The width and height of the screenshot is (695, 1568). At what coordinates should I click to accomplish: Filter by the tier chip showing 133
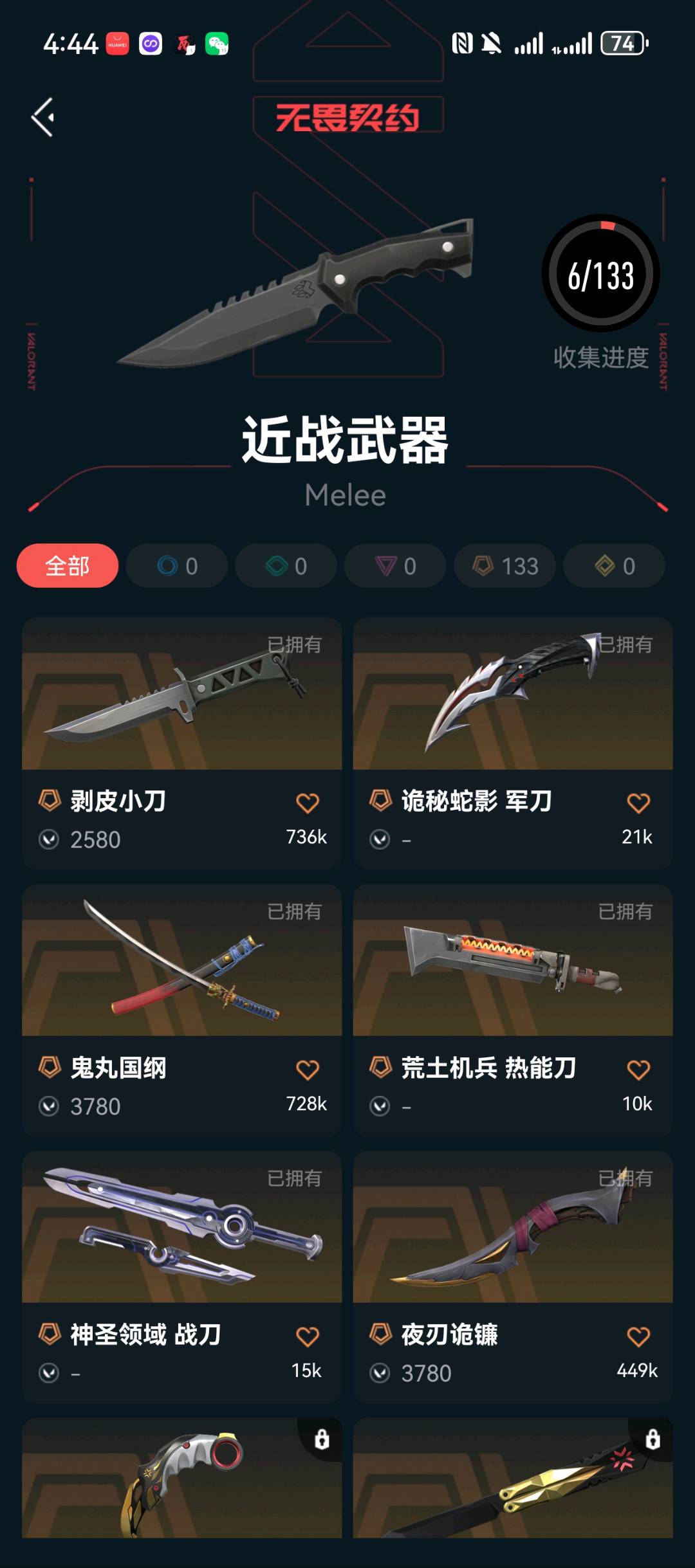click(505, 566)
